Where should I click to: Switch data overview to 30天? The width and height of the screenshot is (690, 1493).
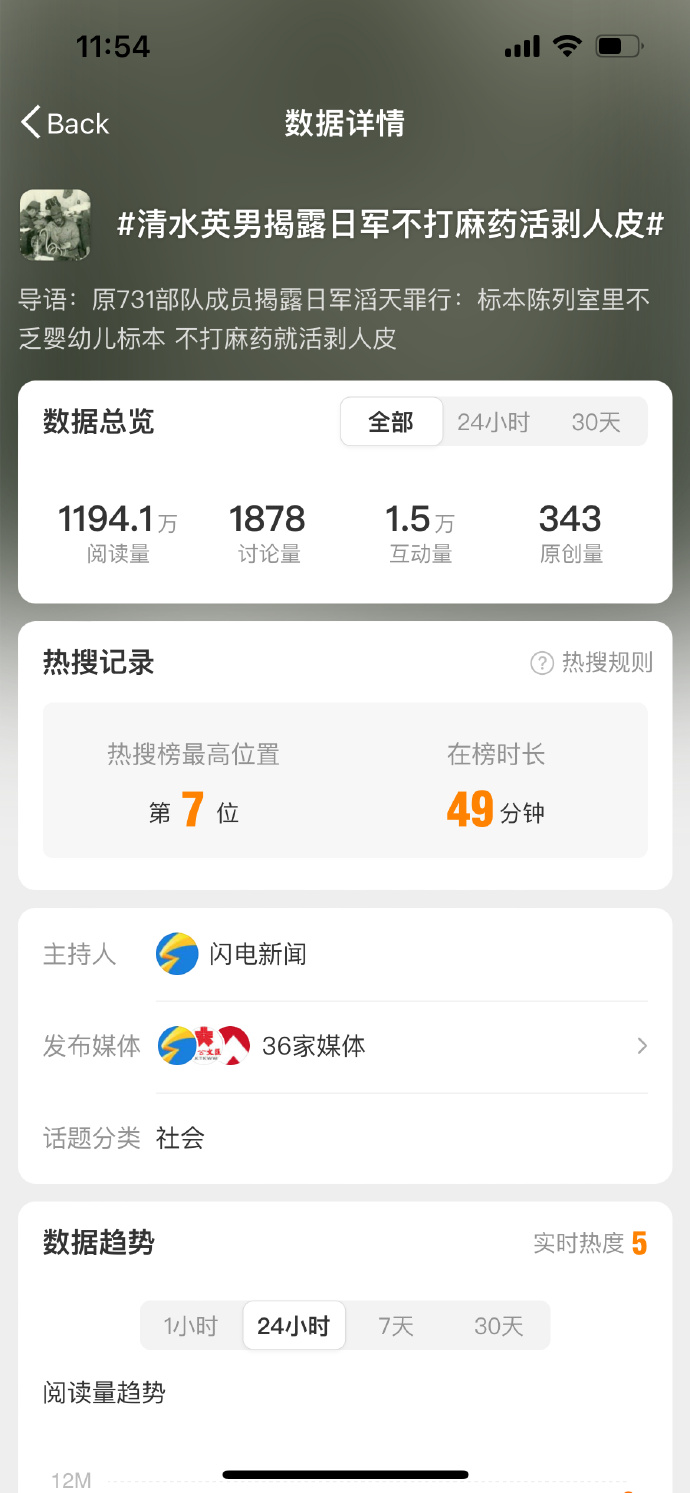pyautogui.click(x=596, y=422)
